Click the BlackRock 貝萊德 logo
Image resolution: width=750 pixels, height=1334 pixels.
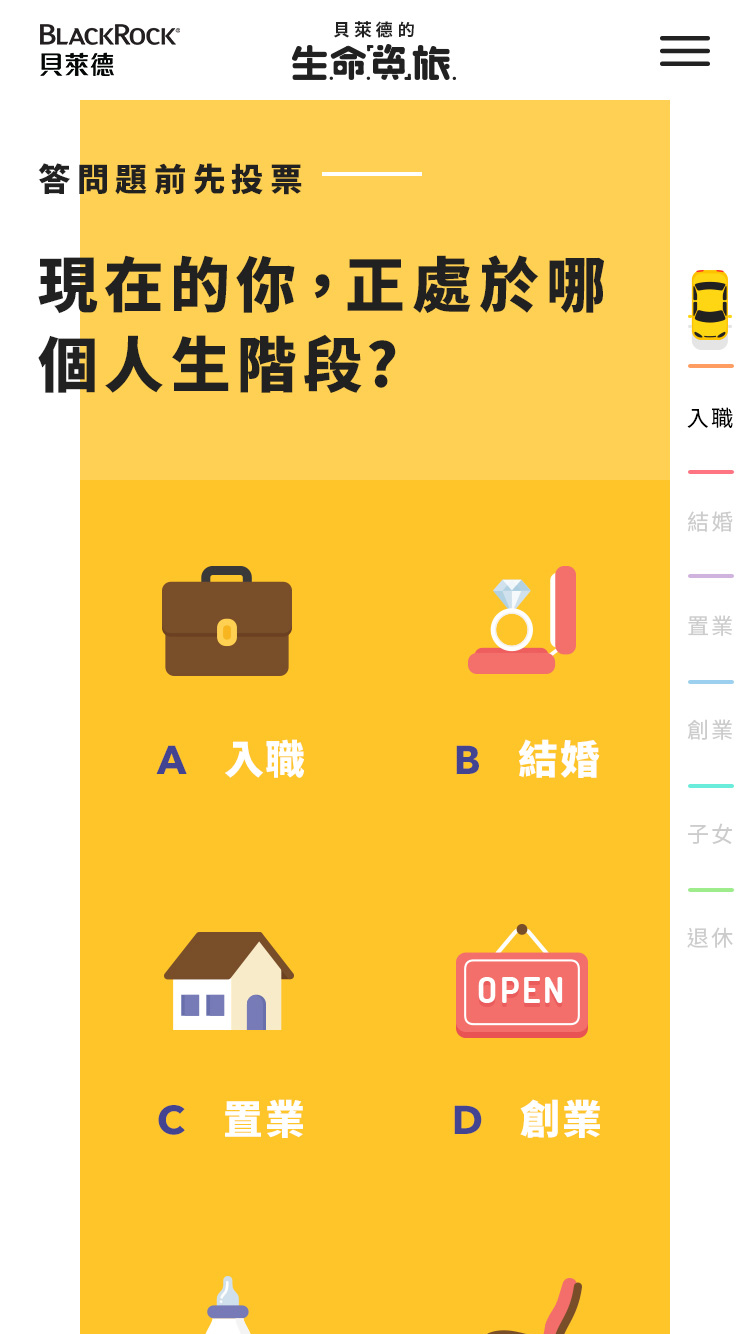pos(110,47)
